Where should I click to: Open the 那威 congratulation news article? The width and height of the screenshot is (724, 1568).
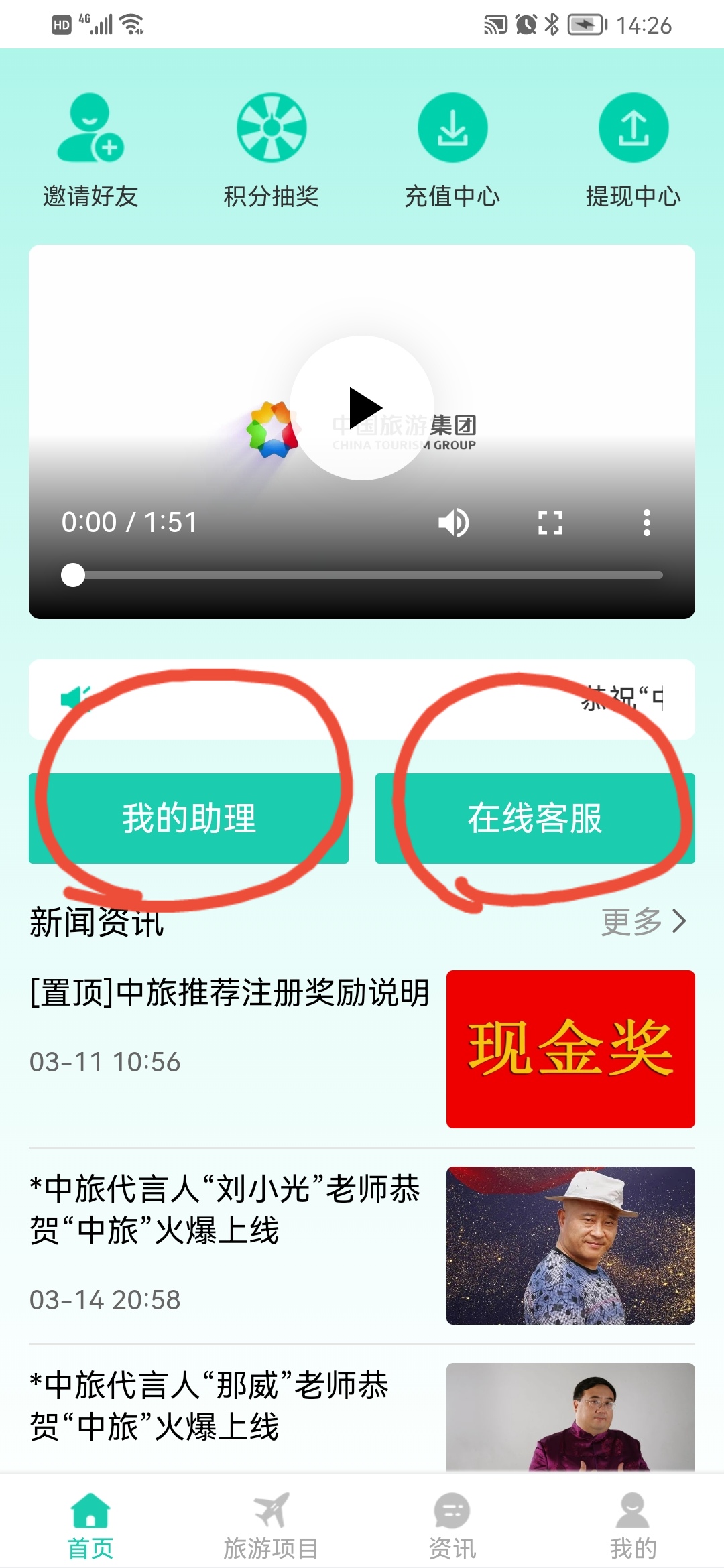[x=209, y=1406]
